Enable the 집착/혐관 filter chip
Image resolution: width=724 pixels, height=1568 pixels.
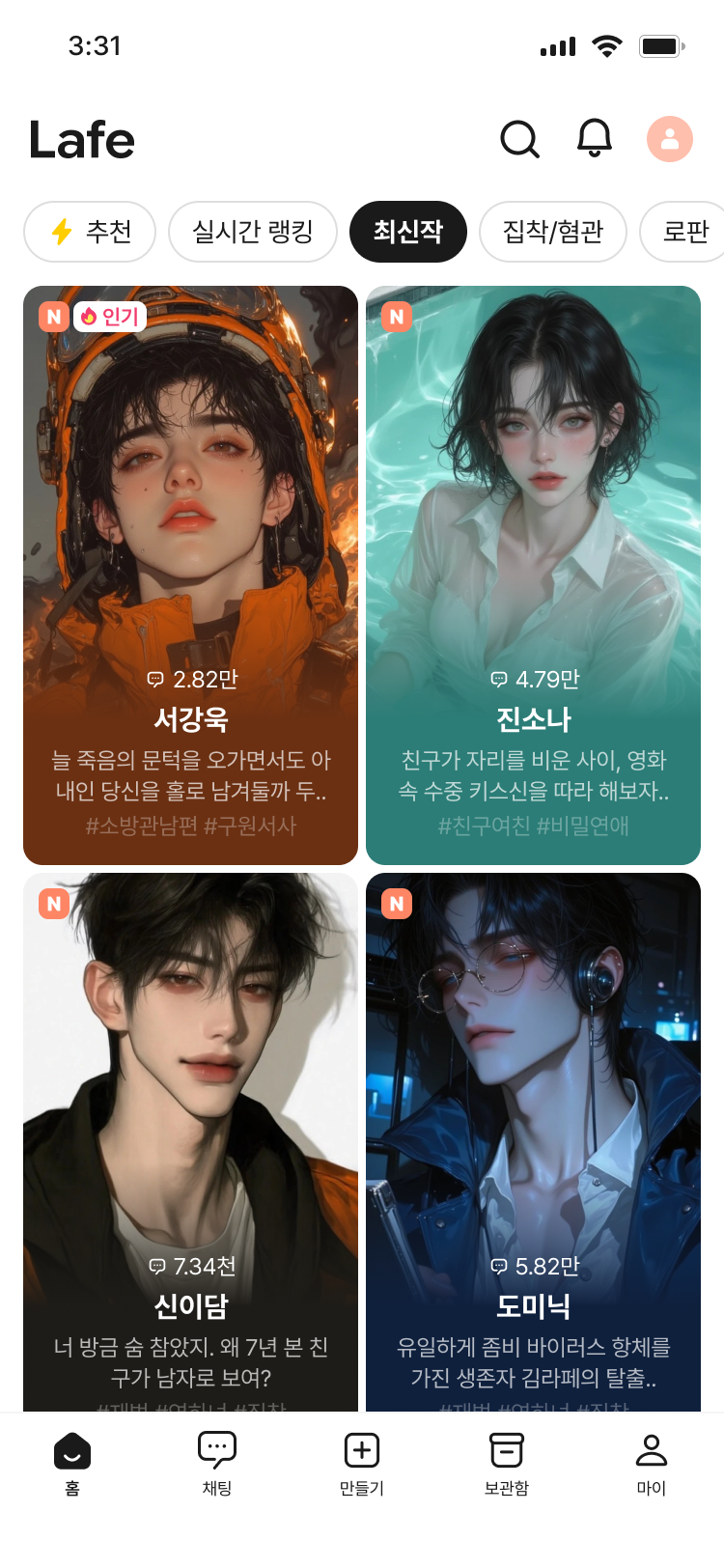tap(552, 232)
